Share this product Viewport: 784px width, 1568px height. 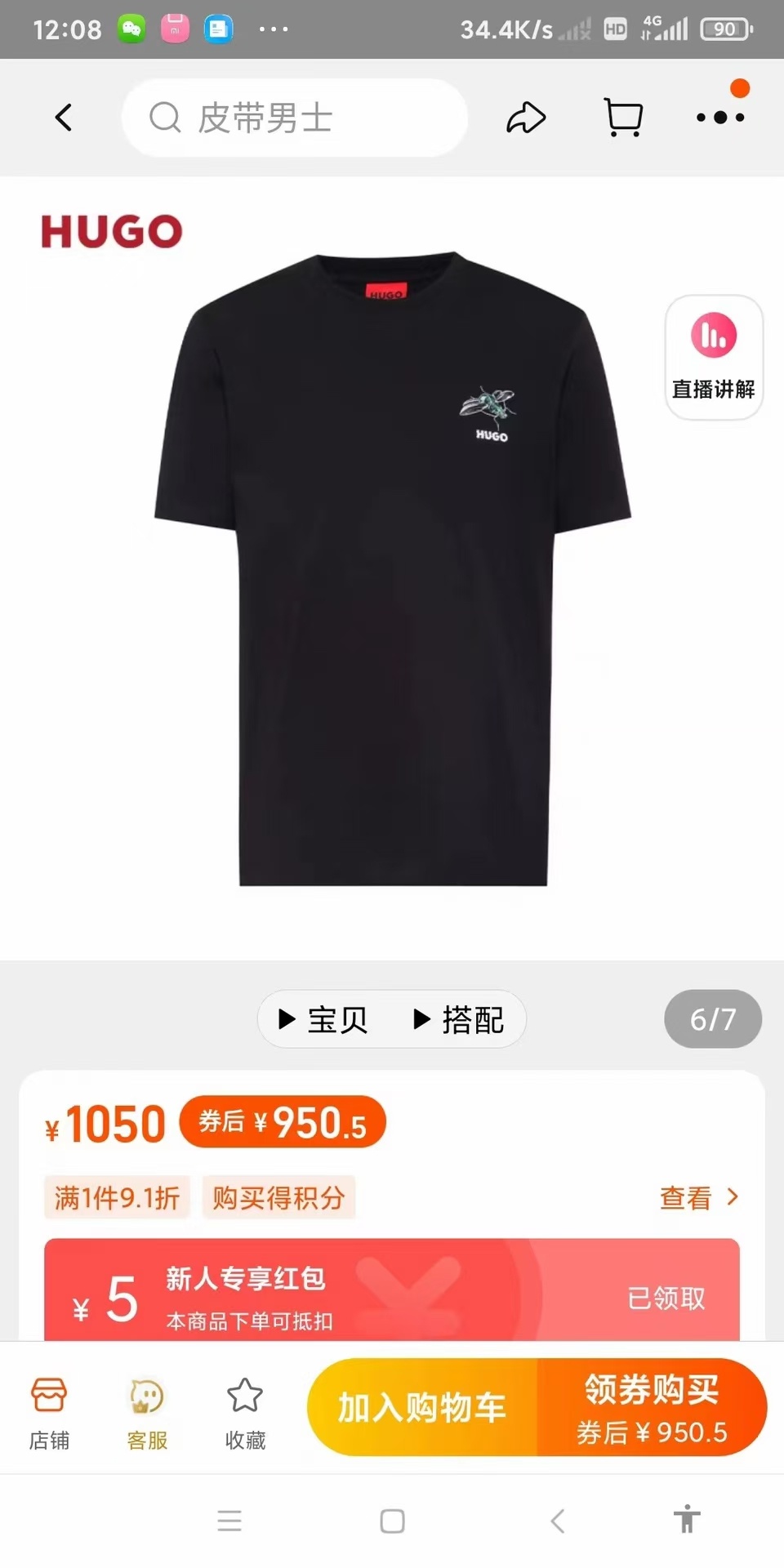(526, 118)
